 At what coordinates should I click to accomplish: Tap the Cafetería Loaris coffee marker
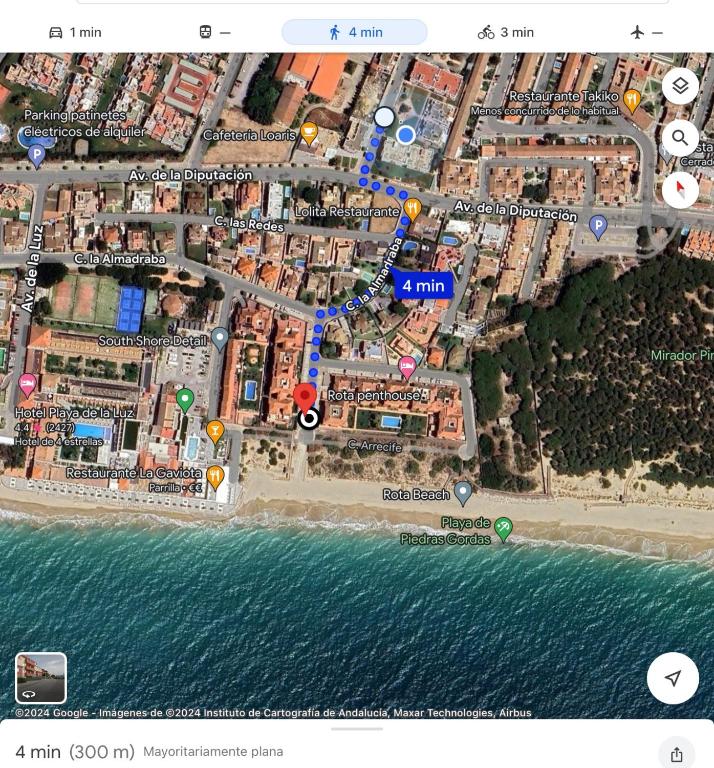[x=309, y=133]
